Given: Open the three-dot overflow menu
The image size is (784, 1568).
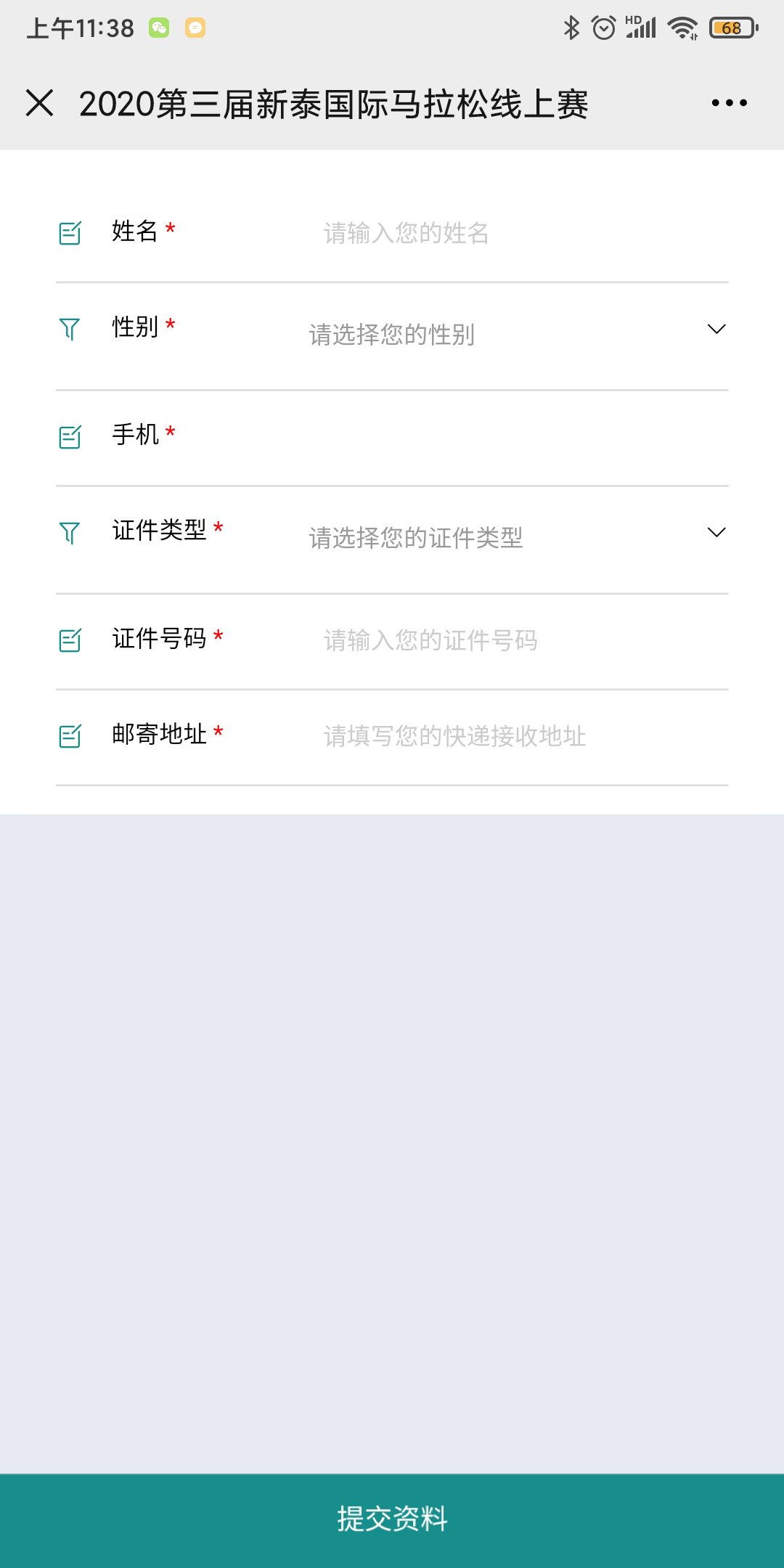Looking at the screenshot, I should tap(729, 103).
